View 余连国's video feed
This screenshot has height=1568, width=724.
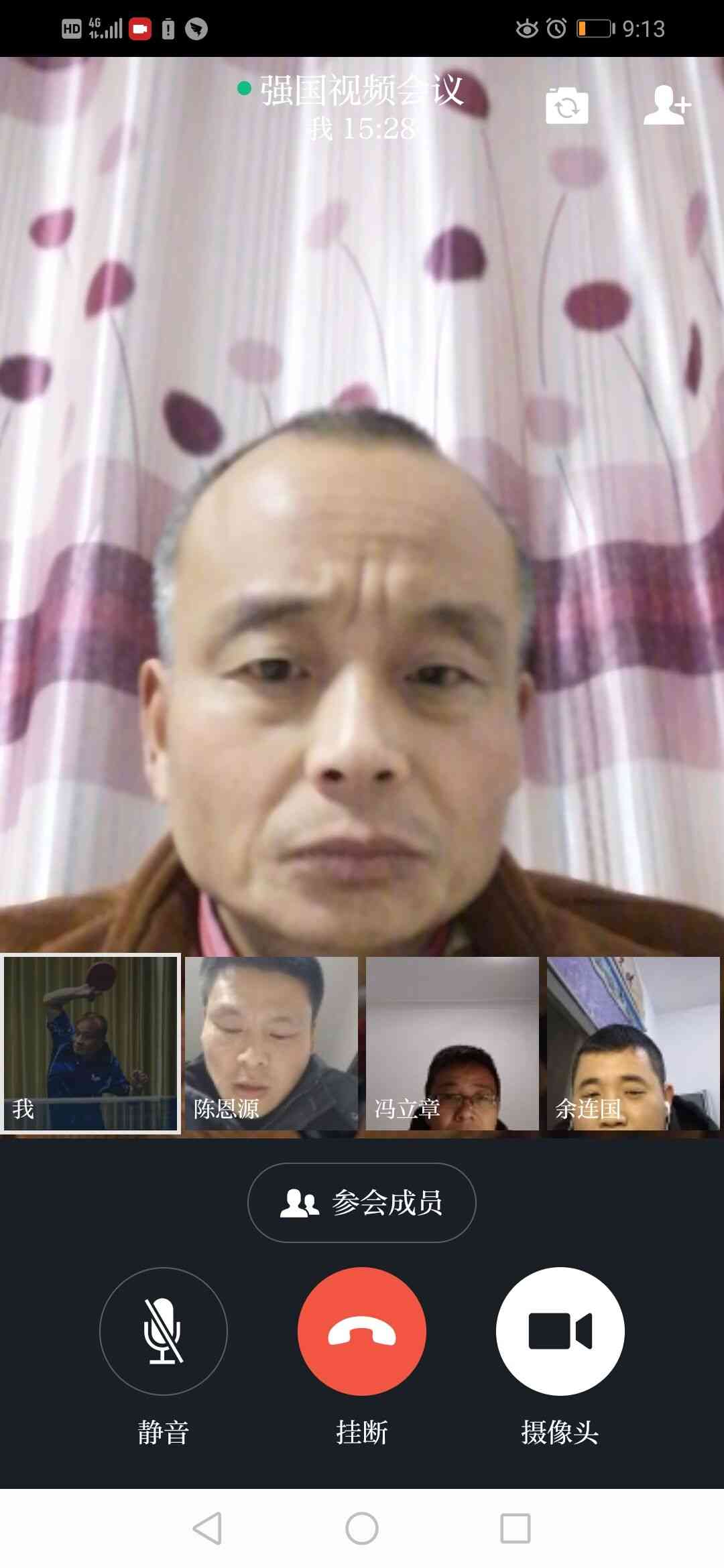[x=633, y=1043]
